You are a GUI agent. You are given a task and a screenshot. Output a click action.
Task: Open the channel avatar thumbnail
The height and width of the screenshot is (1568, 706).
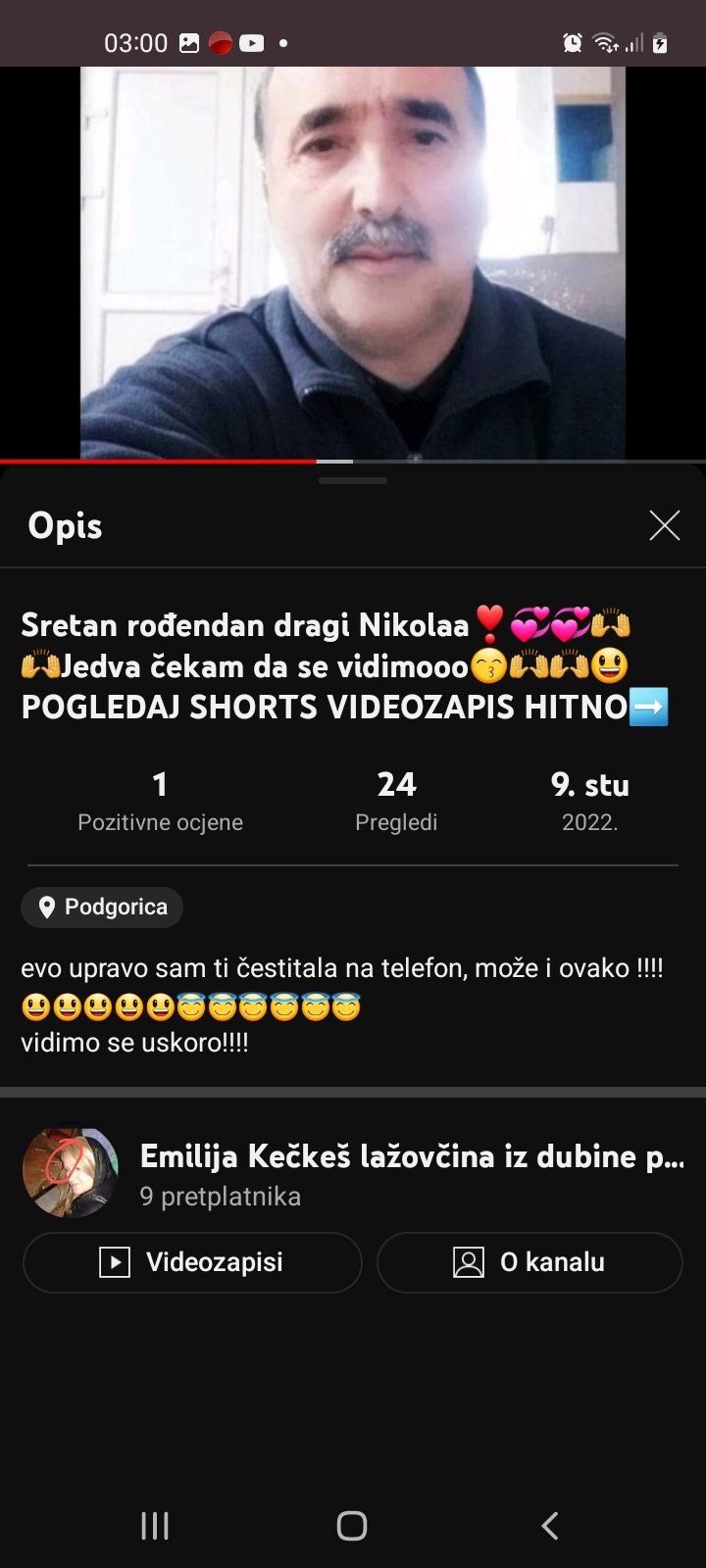coord(72,1169)
